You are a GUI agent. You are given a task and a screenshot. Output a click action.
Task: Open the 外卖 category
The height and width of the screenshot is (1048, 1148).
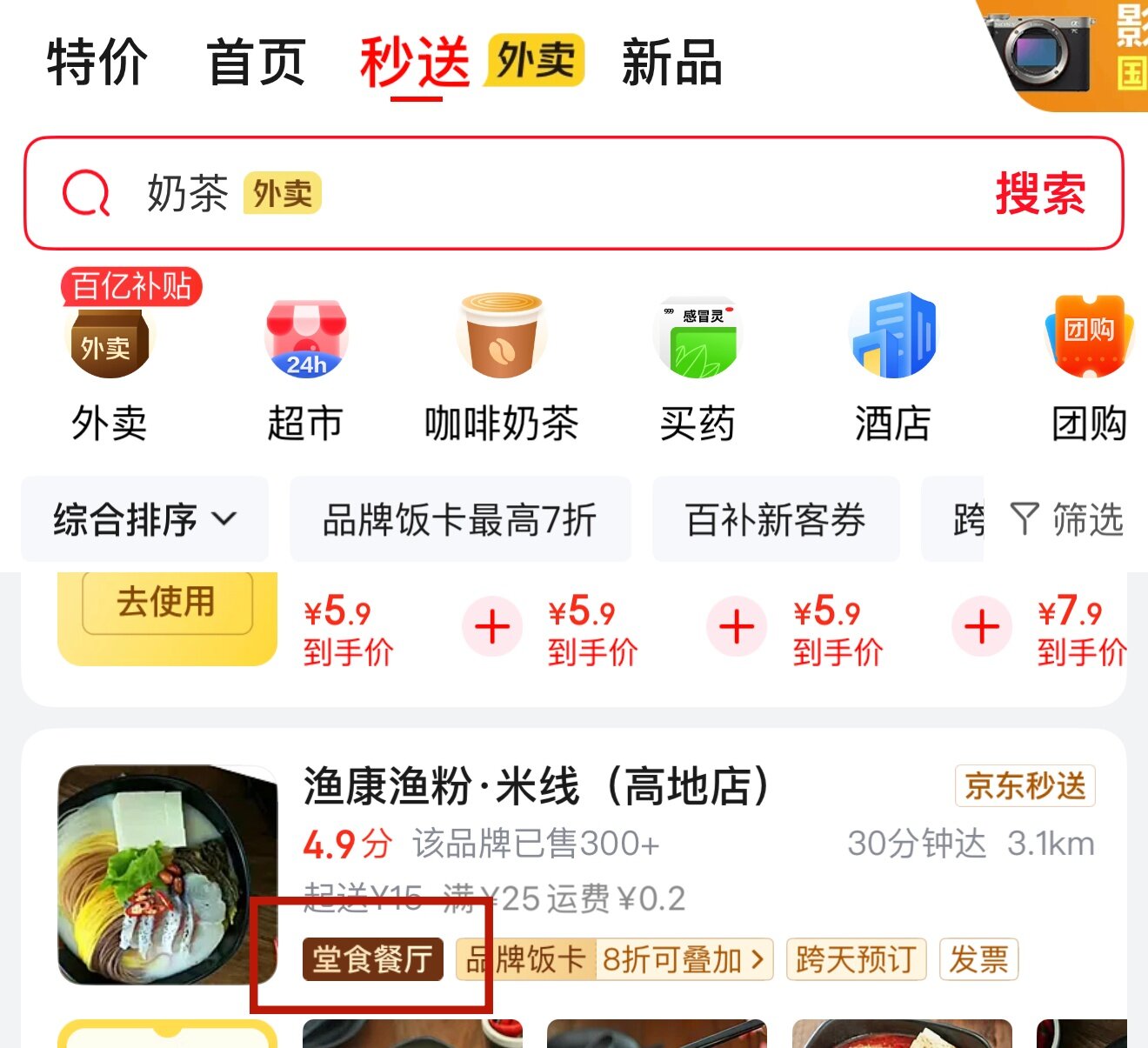pyautogui.click(x=110, y=365)
